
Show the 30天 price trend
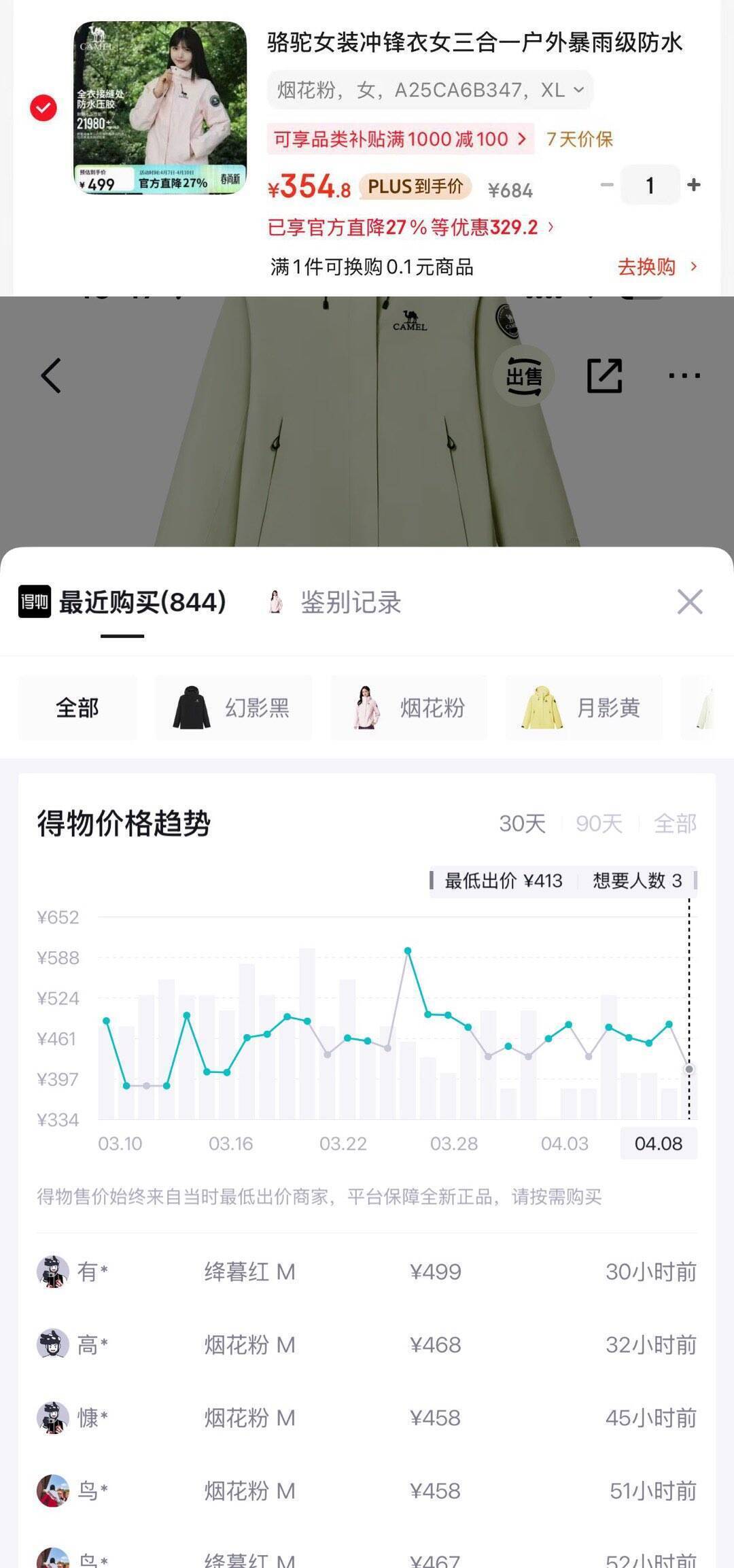pyautogui.click(x=522, y=823)
